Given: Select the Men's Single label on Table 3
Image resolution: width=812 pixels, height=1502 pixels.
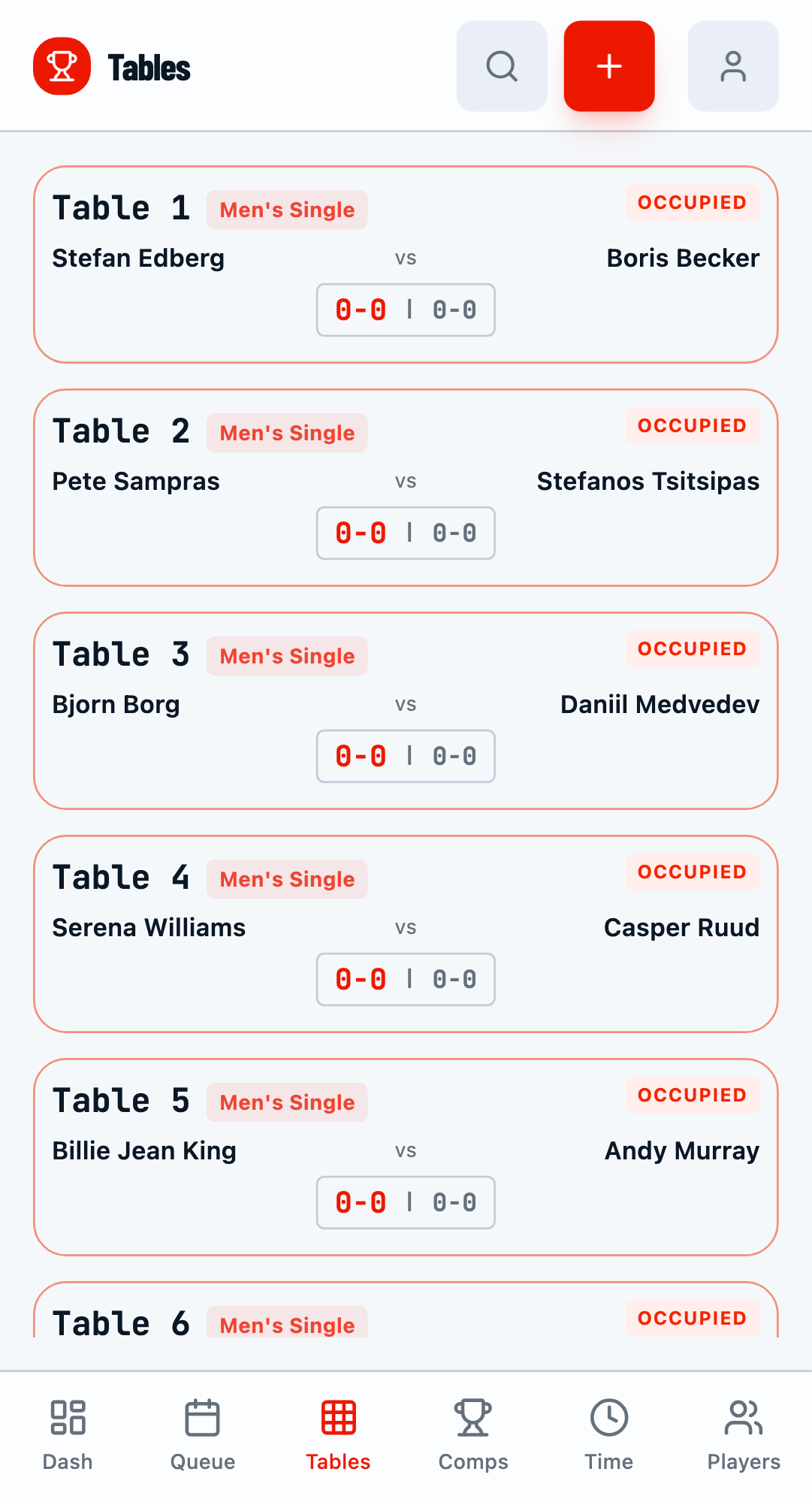Looking at the screenshot, I should click(x=286, y=656).
